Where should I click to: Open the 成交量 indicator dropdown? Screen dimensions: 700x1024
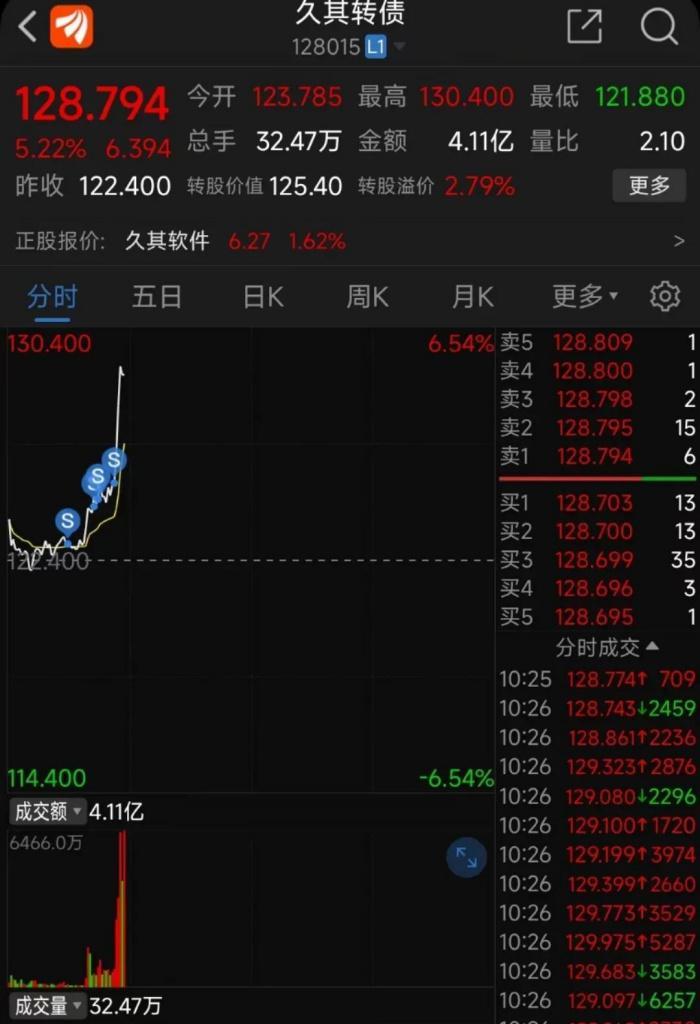47,1006
